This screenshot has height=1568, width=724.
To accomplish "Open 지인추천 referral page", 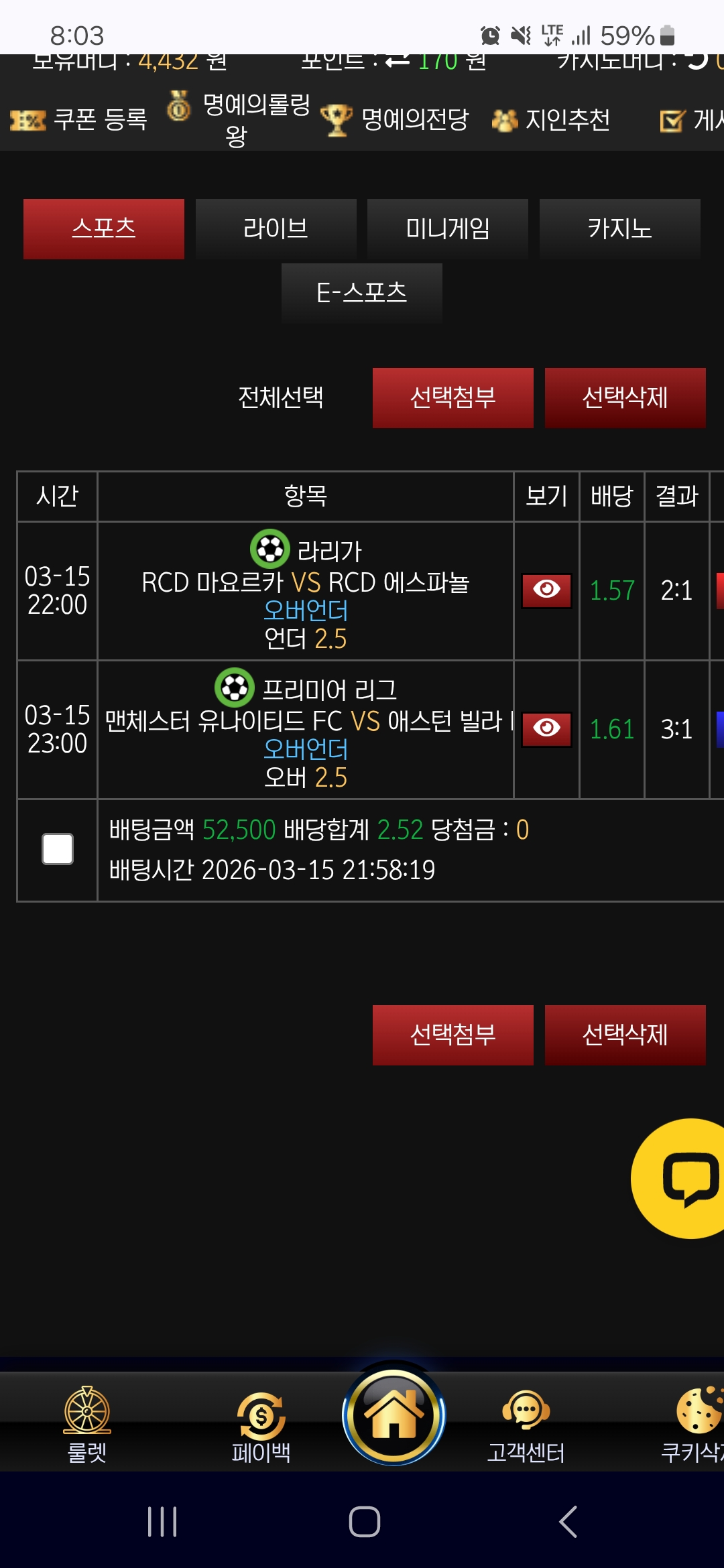I will click(551, 120).
